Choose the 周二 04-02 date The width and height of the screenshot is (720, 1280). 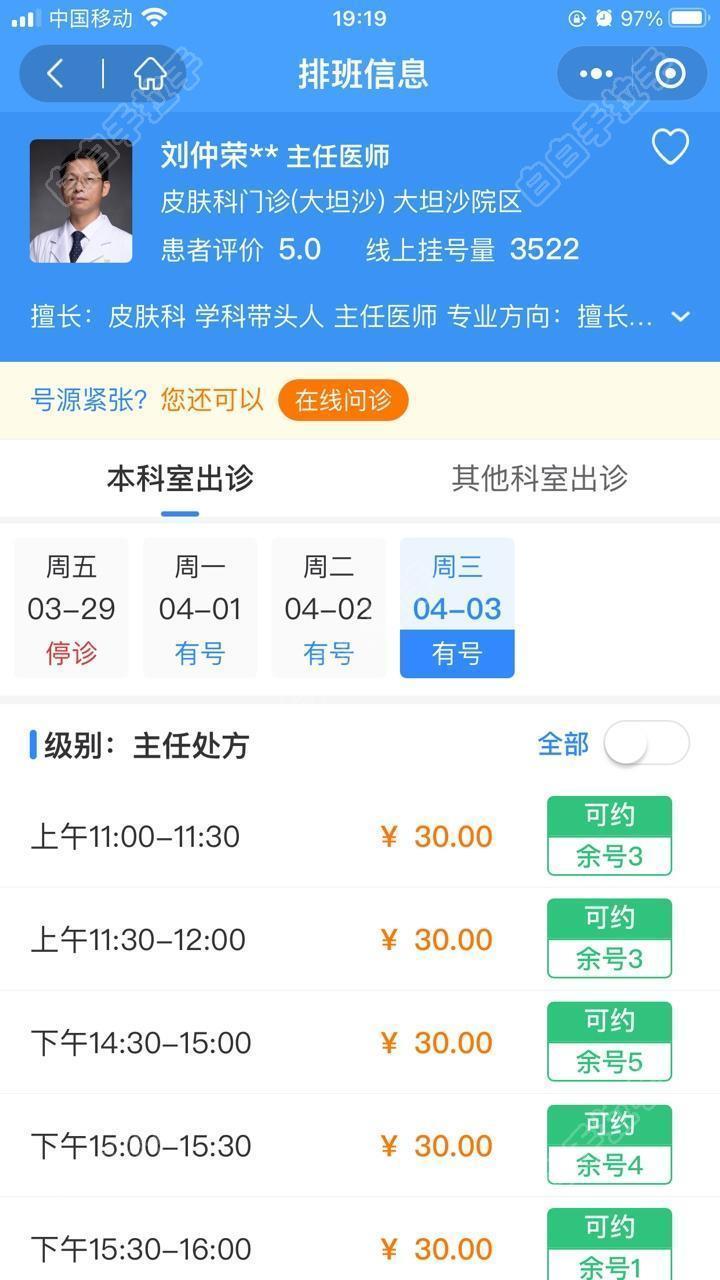coord(329,608)
